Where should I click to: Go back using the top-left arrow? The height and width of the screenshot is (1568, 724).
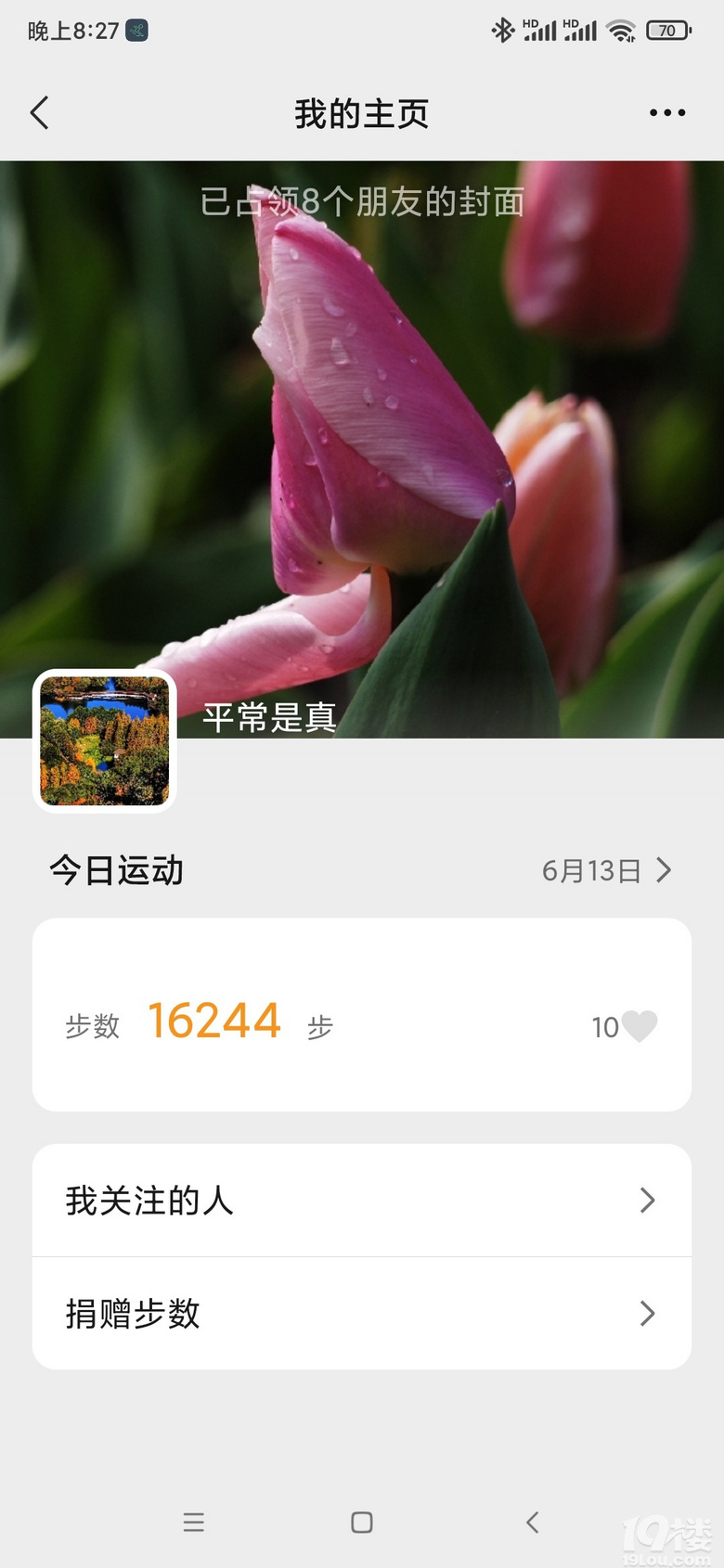(39, 113)
